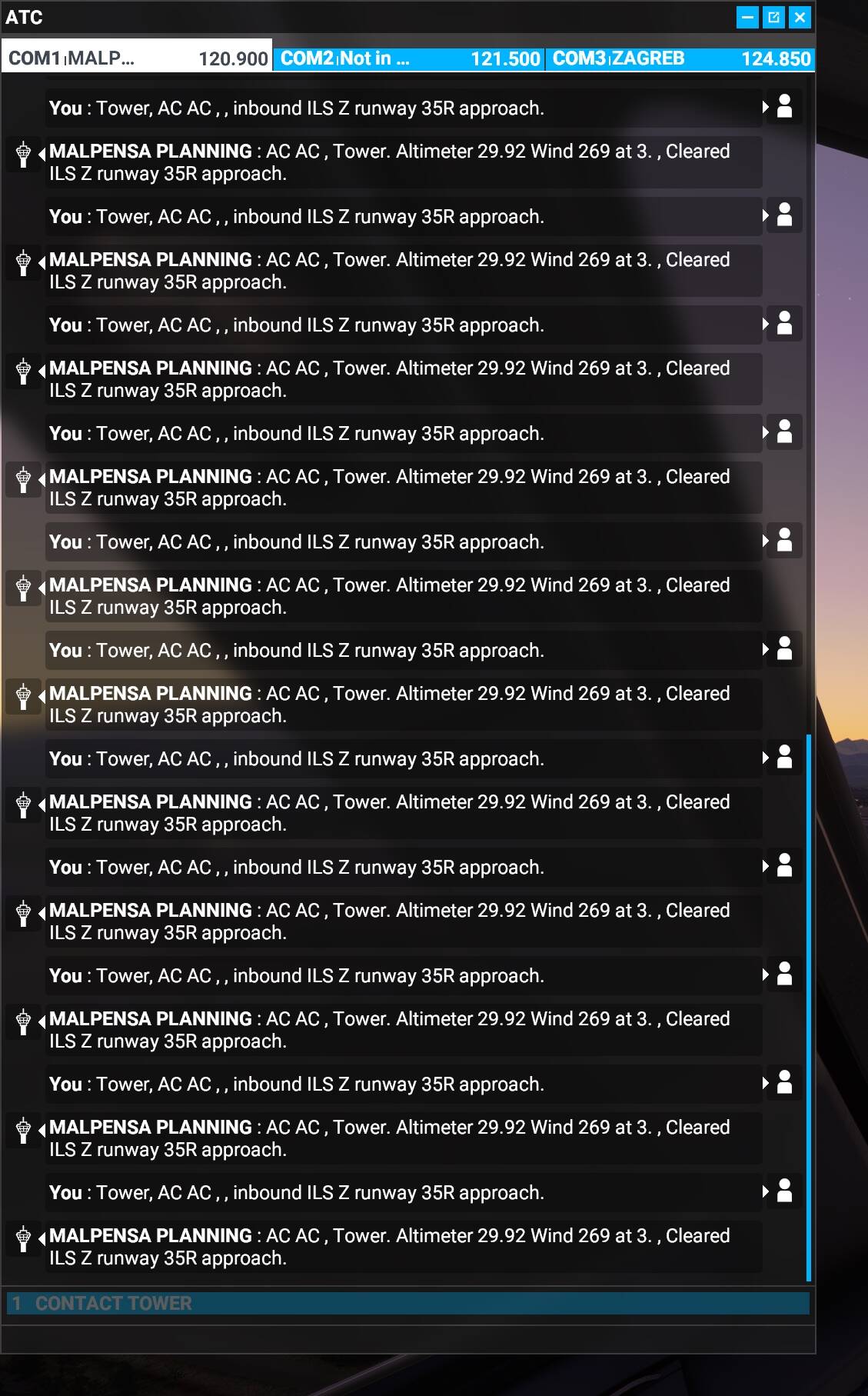Minimize the ATC window
The width and height of the screenshot is (868, 1396).
click(747, 17)
